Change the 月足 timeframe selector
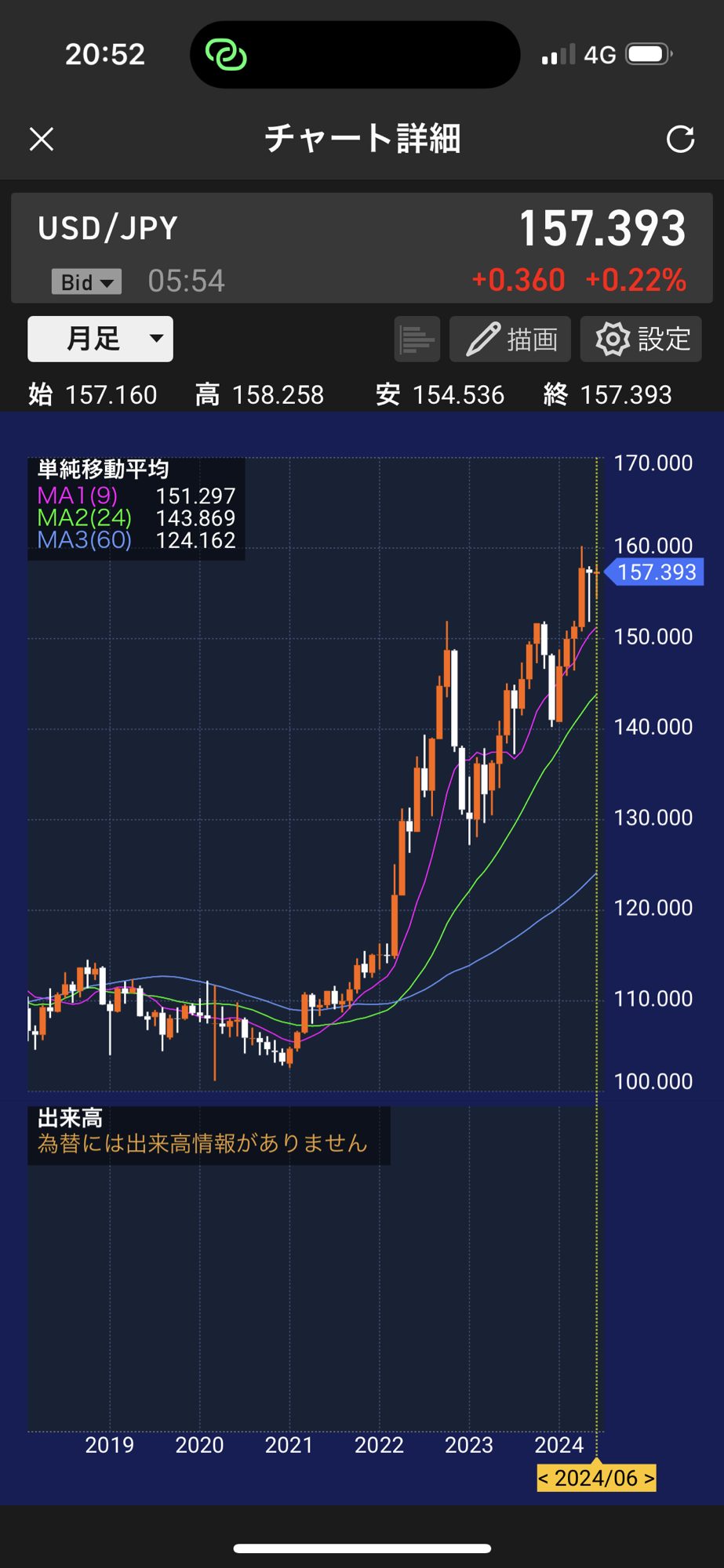 (x=100, y=339)
